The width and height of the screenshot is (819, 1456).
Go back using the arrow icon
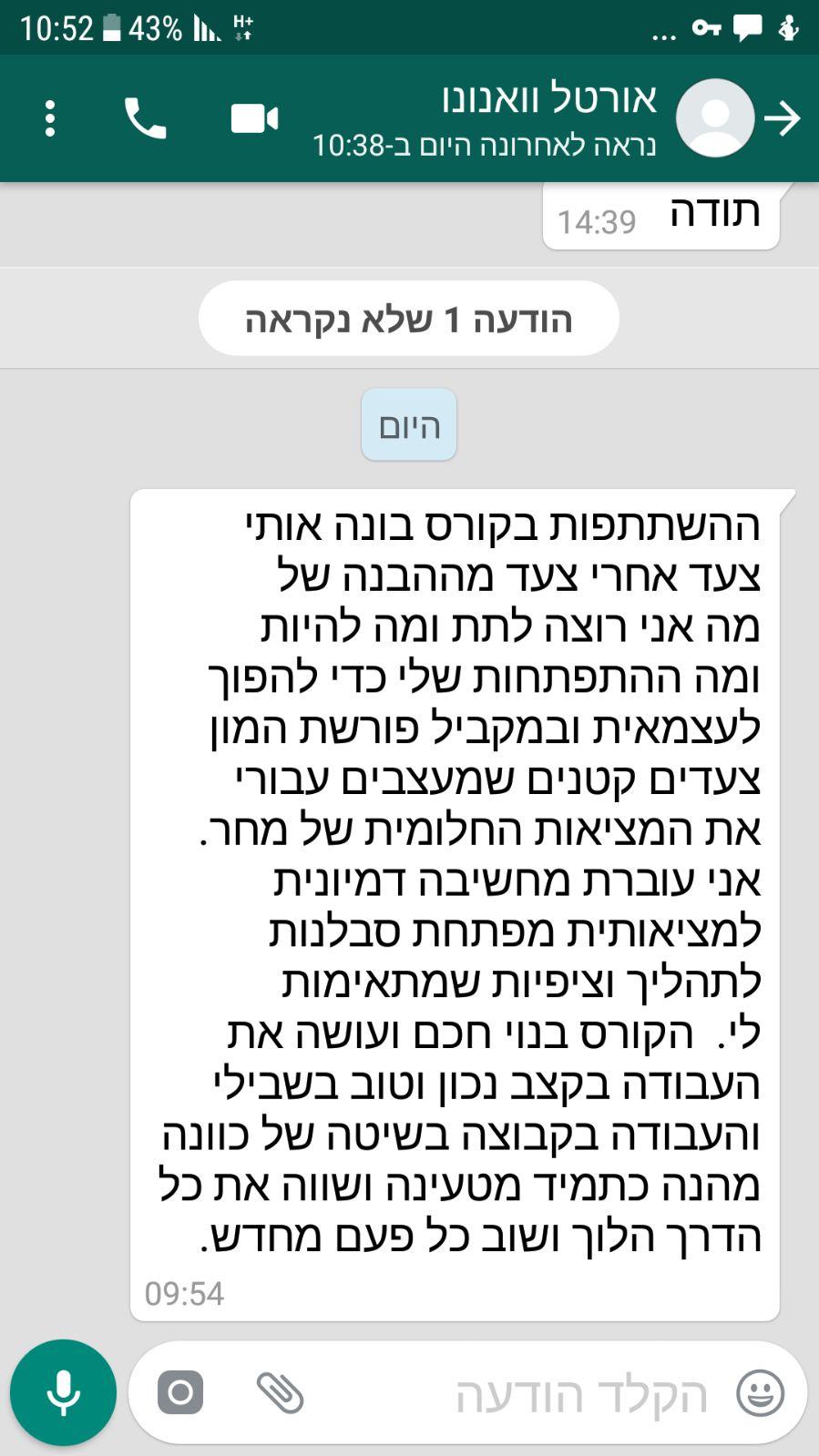click(x=783, y=118)
